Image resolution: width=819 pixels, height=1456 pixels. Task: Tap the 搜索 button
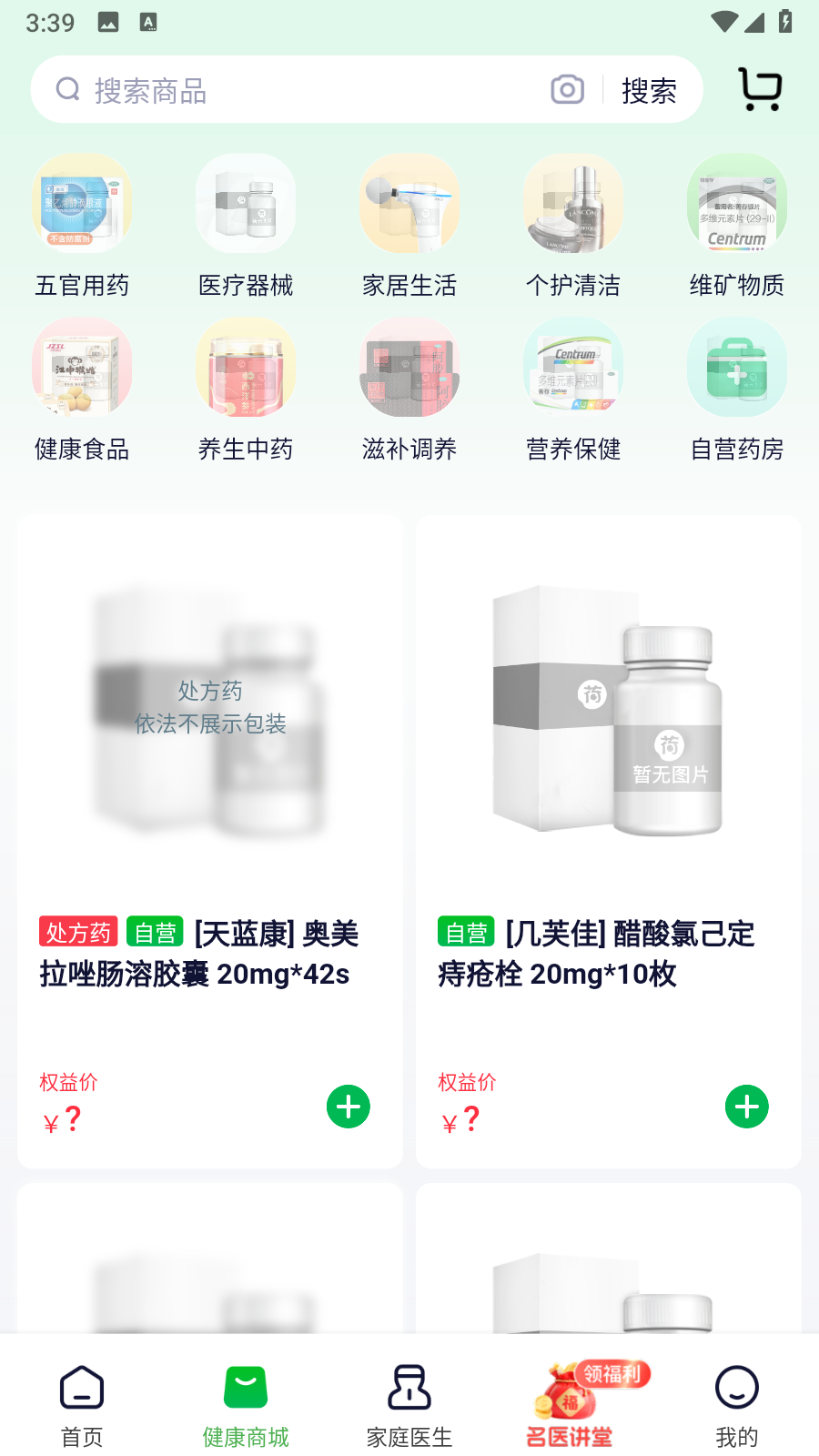(x=649, y=90)
